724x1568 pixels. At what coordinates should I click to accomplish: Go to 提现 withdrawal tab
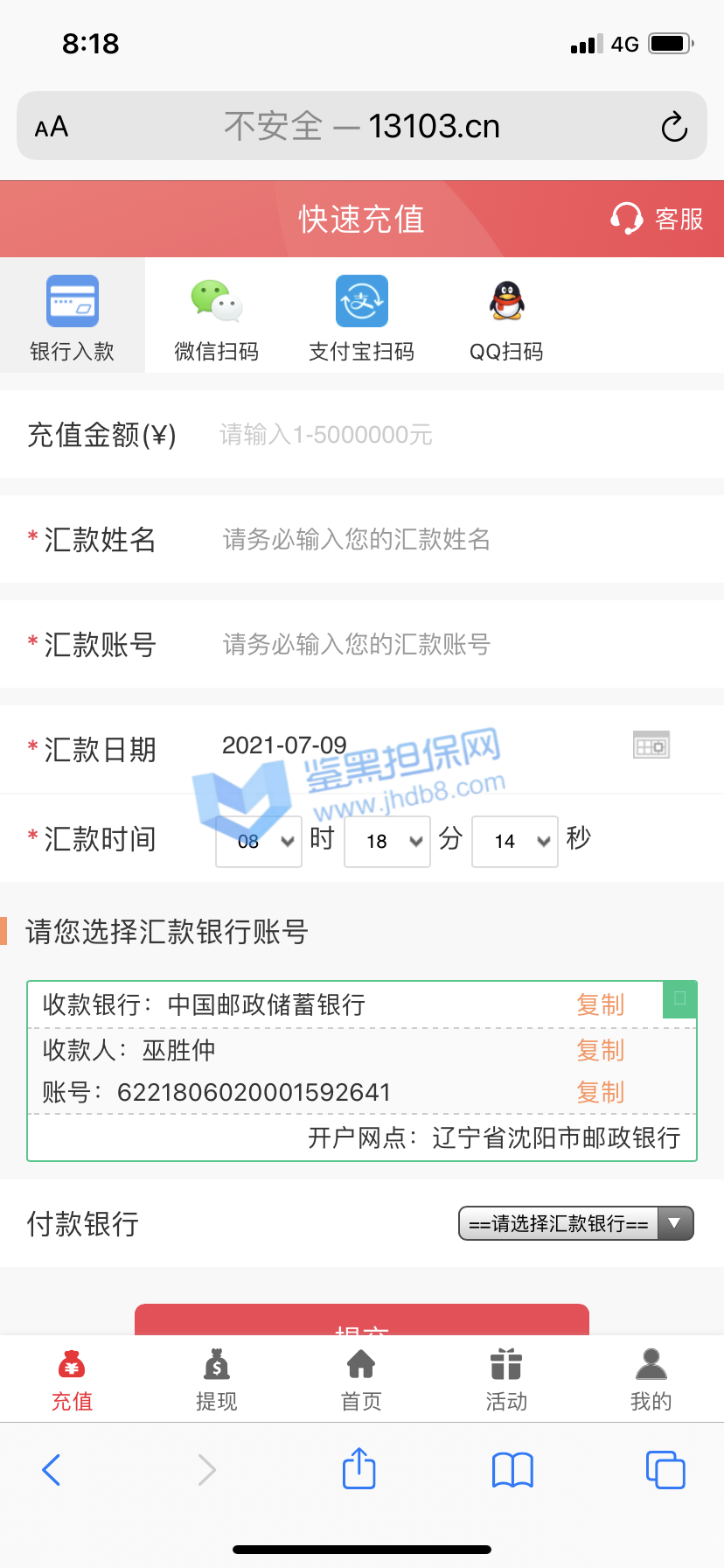[x=216, y=1380]
